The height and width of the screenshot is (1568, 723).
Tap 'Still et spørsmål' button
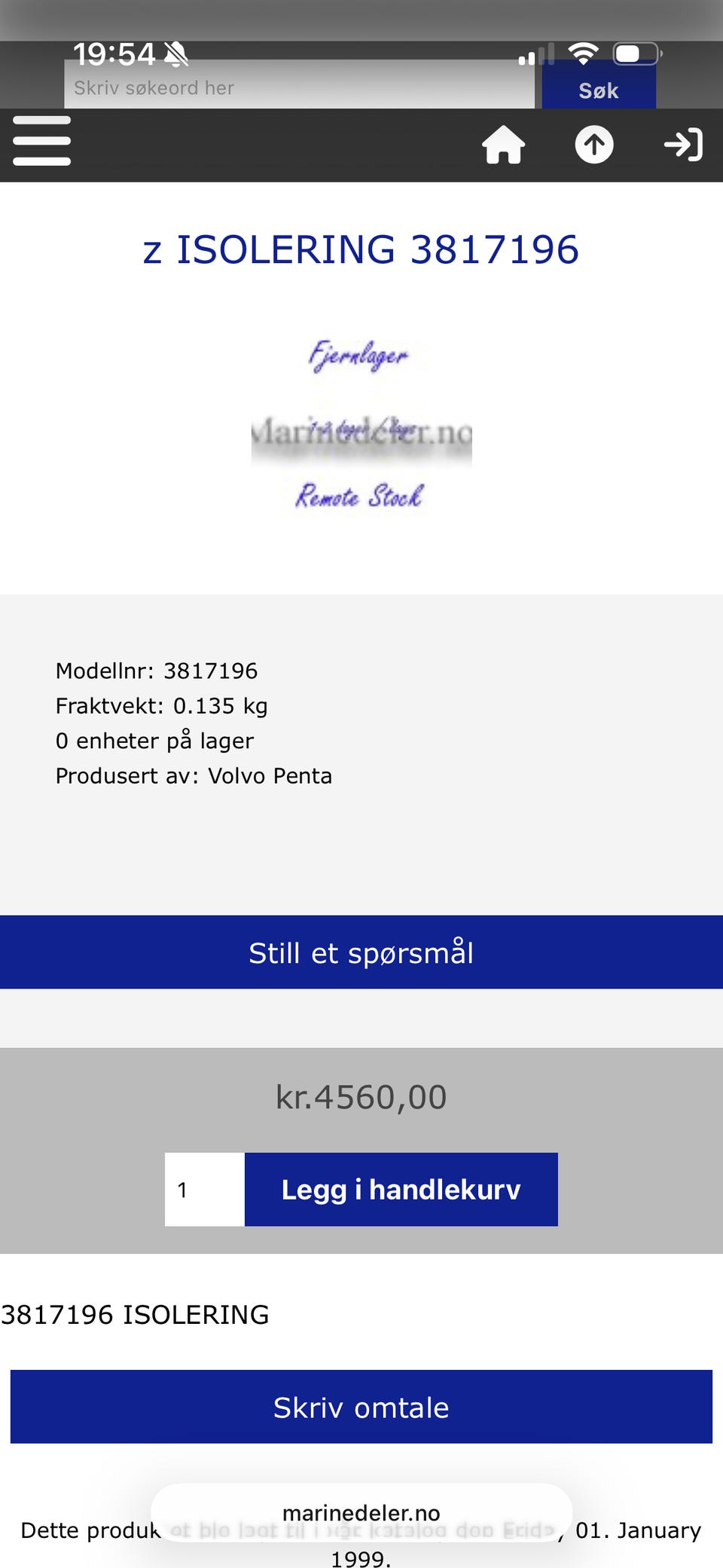[361, 952]
